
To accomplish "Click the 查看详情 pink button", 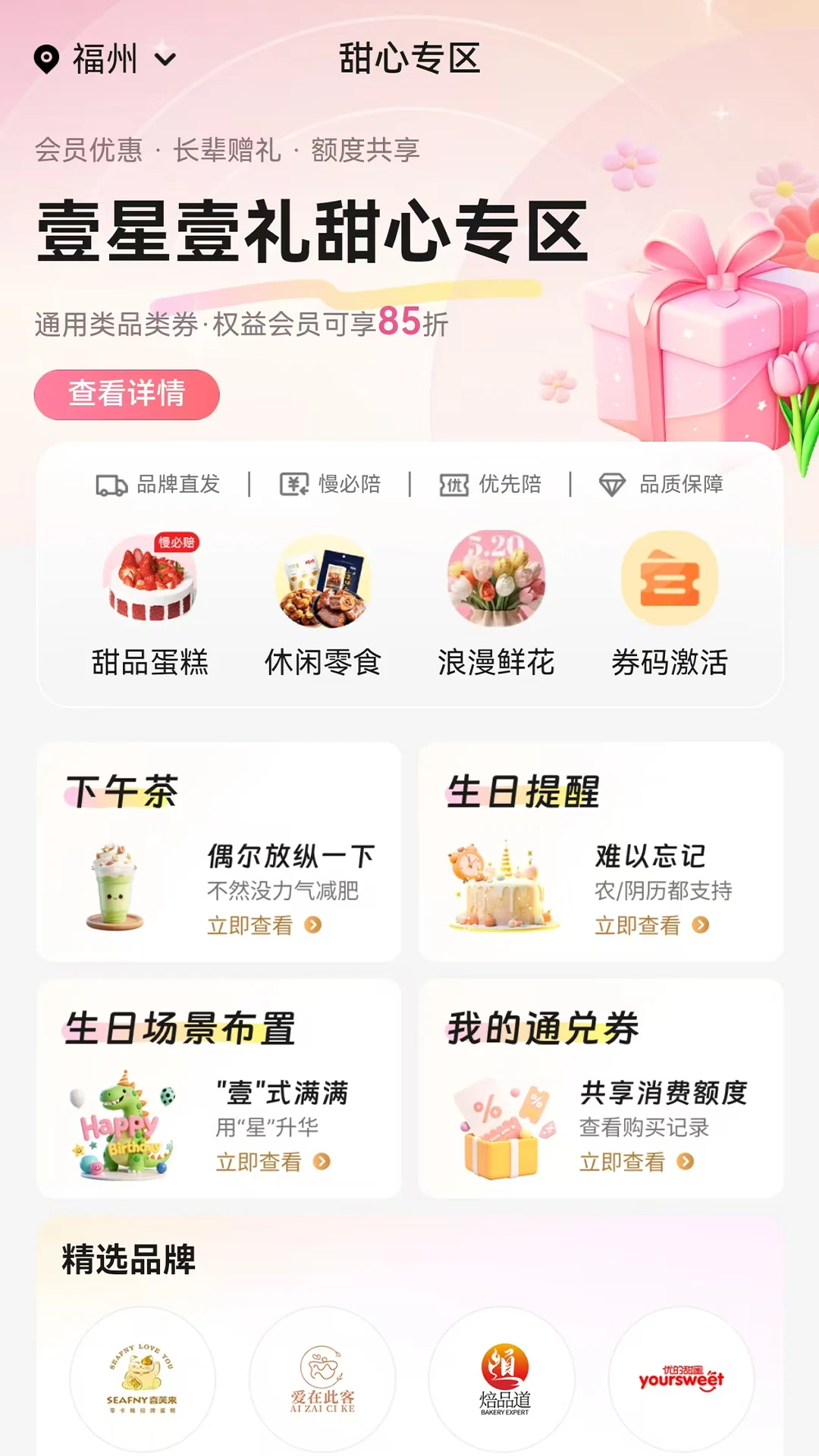I will (127, 394).
